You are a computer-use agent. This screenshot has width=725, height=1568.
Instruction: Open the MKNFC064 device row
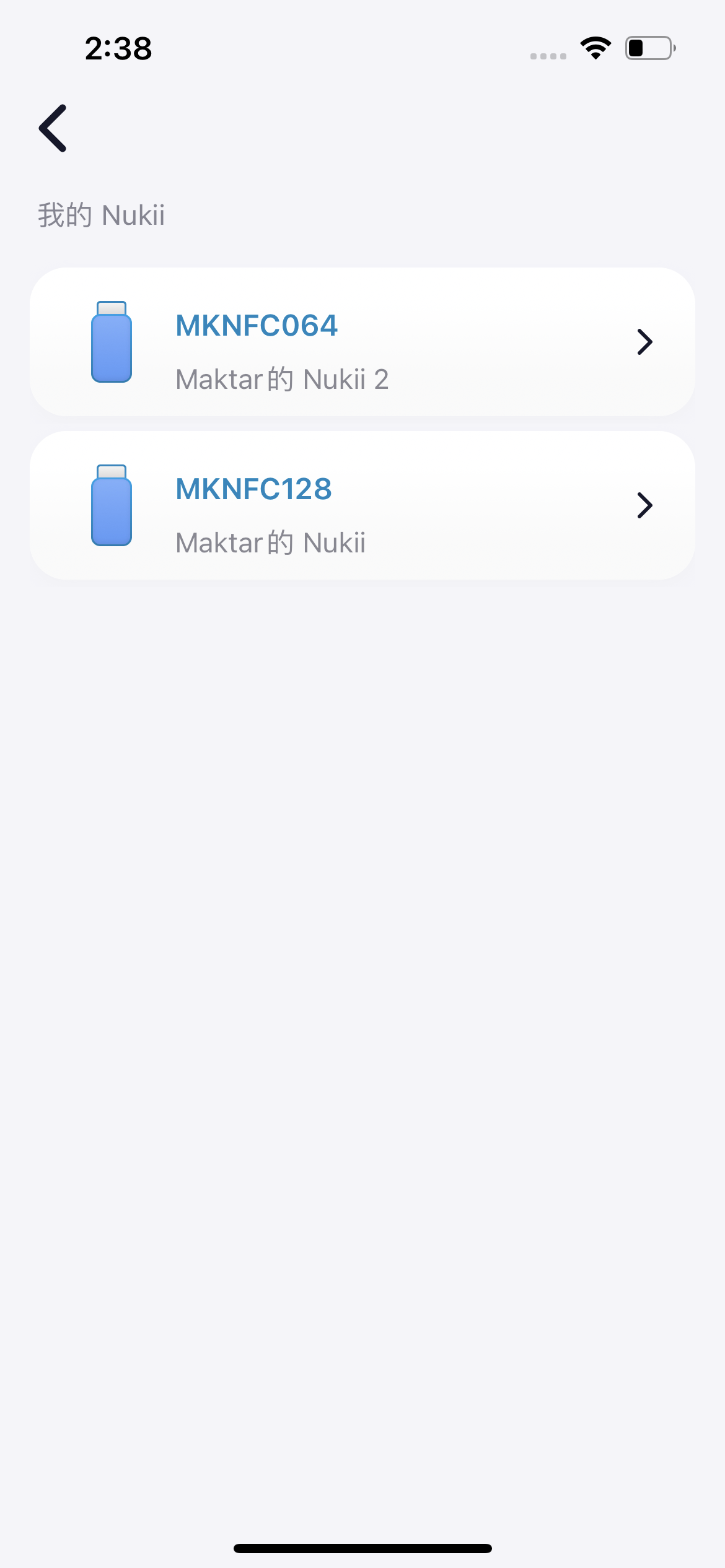pyautogui.click(x=362, y=342)
